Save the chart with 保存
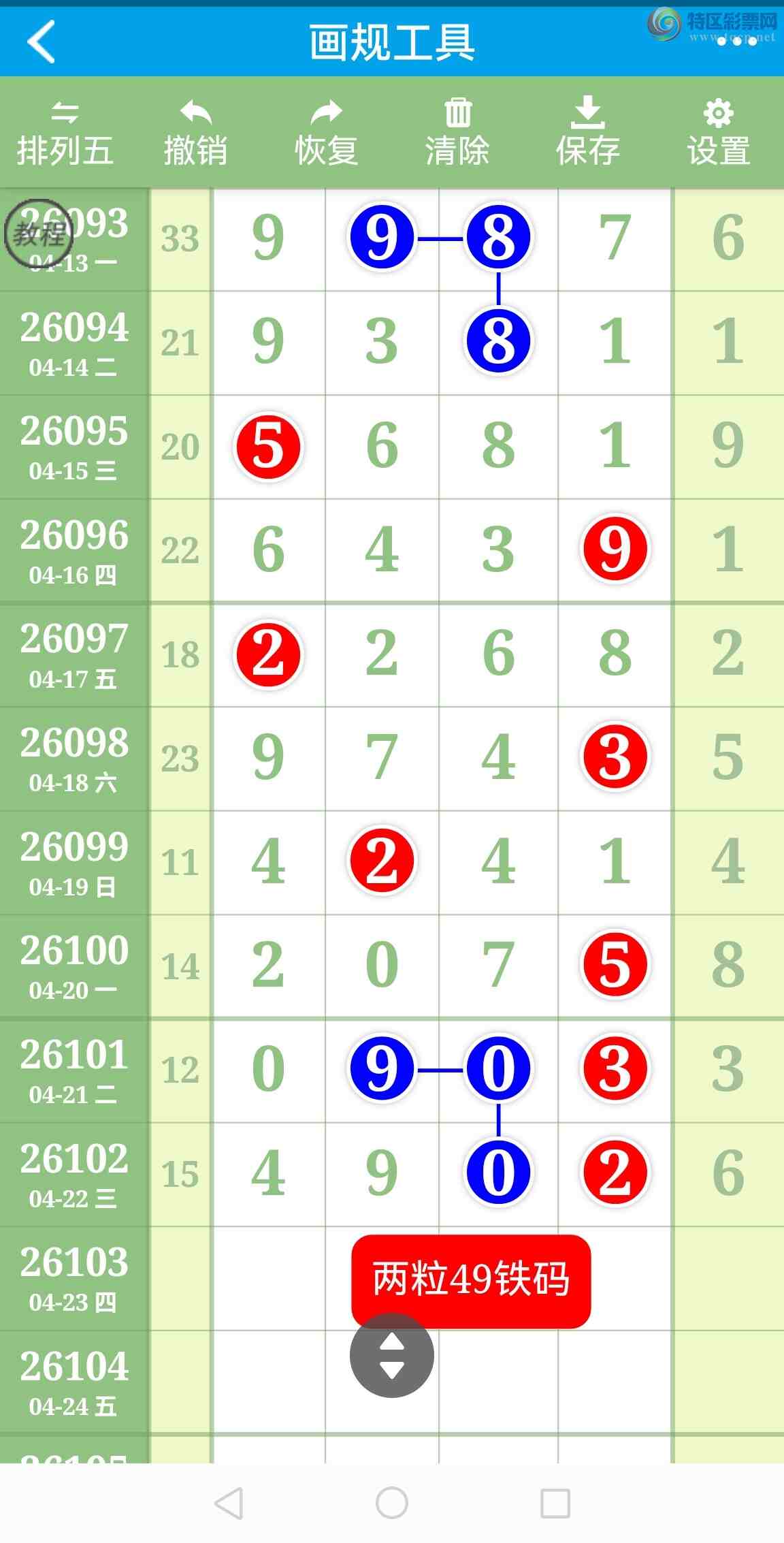The height and width of the screenshot is (1543, 784). 587,134
